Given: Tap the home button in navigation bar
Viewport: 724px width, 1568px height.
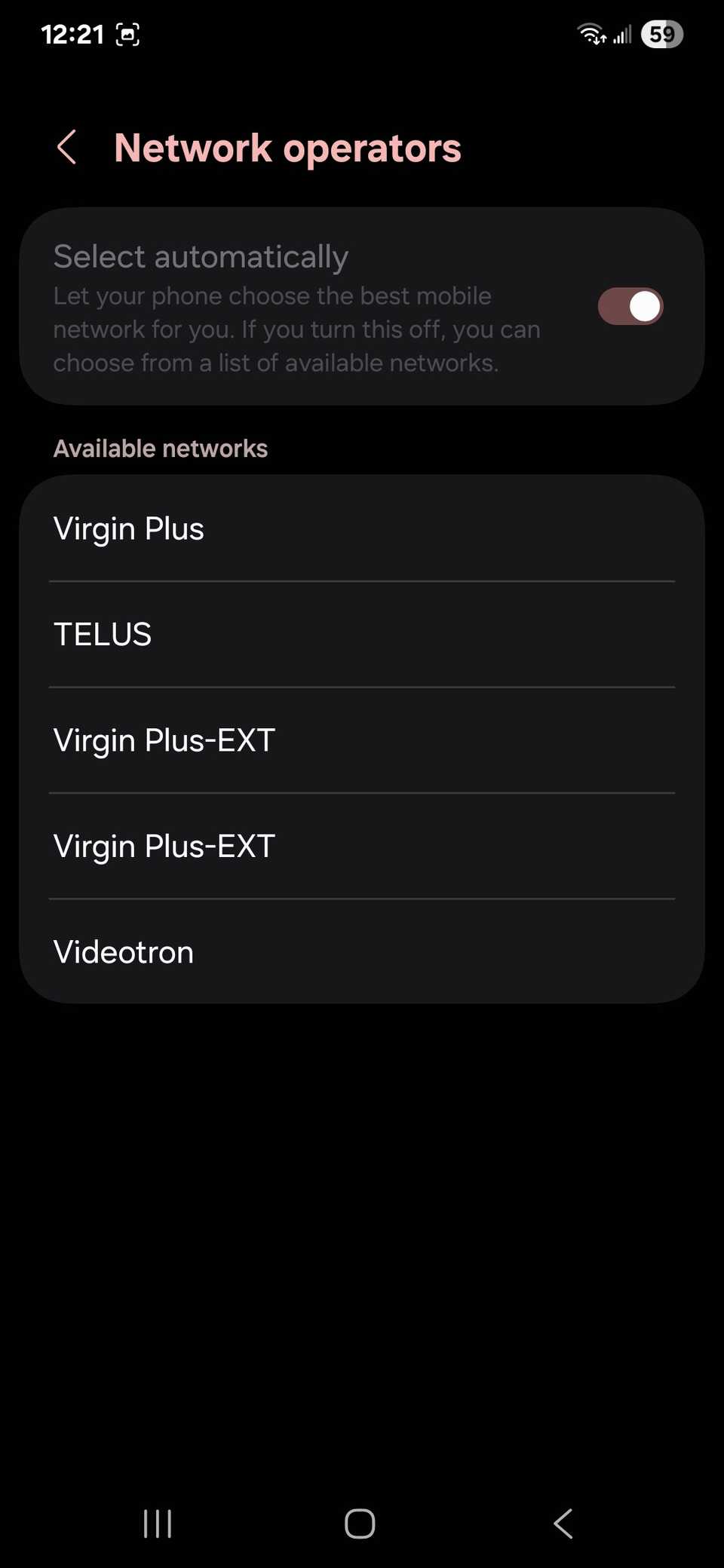Looking at the screenshot, I should point(360,1524).
